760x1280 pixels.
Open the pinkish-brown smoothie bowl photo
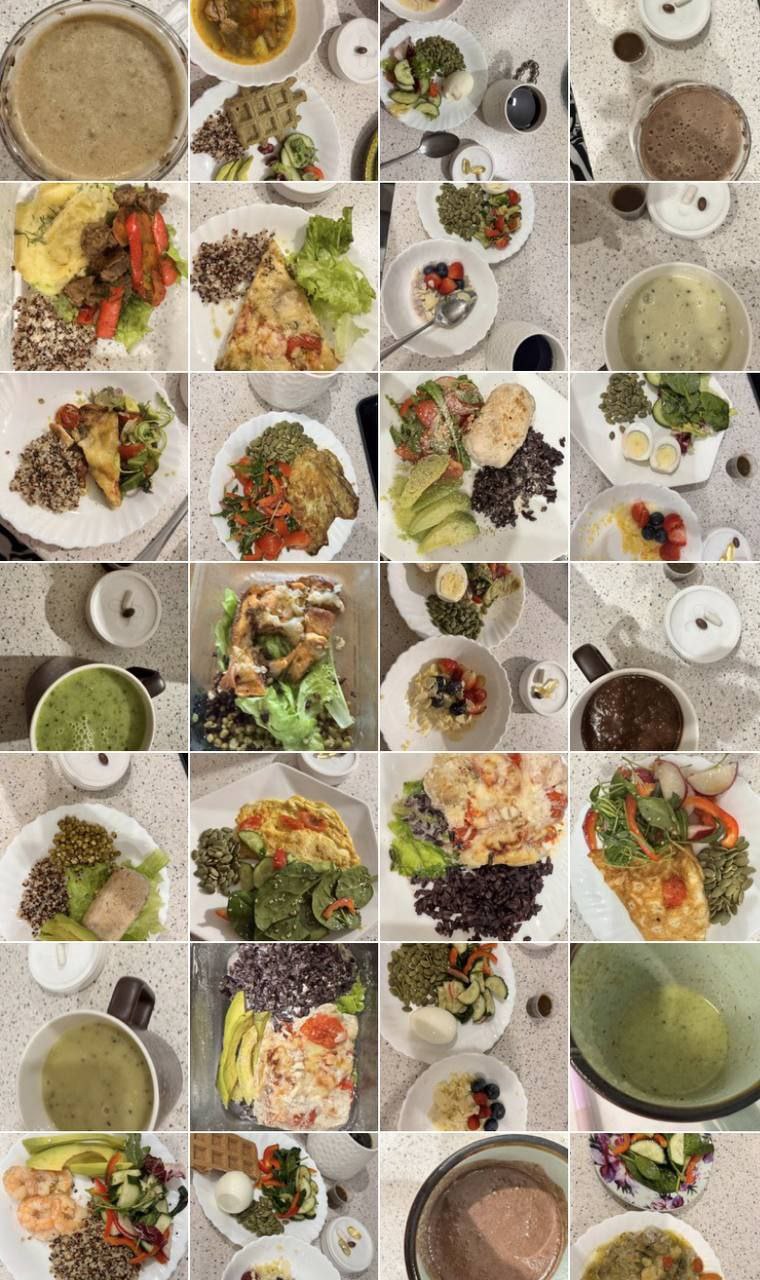[x=473, y=1206]
